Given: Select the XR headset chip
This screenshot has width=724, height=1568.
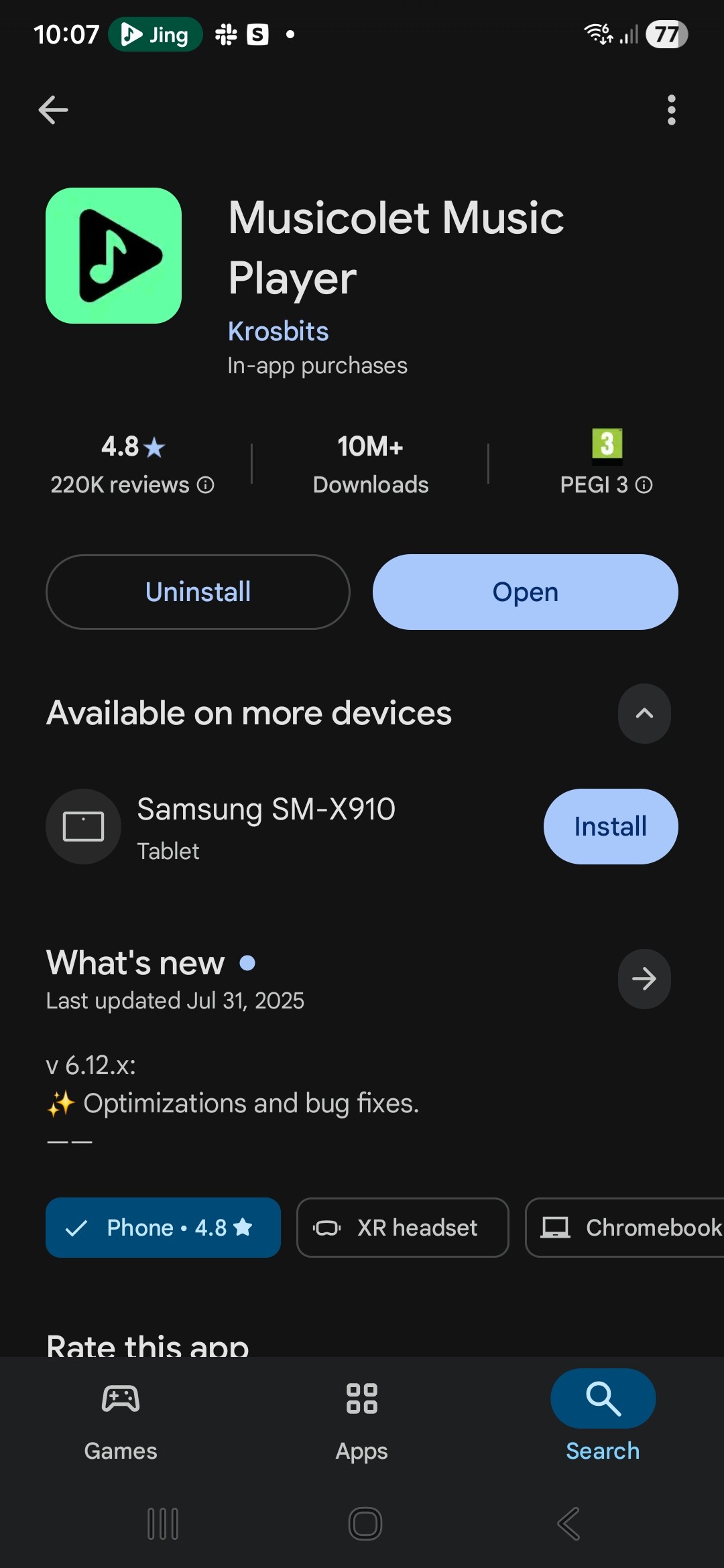Looking at the screenshot, I should tap(402, 1228).
